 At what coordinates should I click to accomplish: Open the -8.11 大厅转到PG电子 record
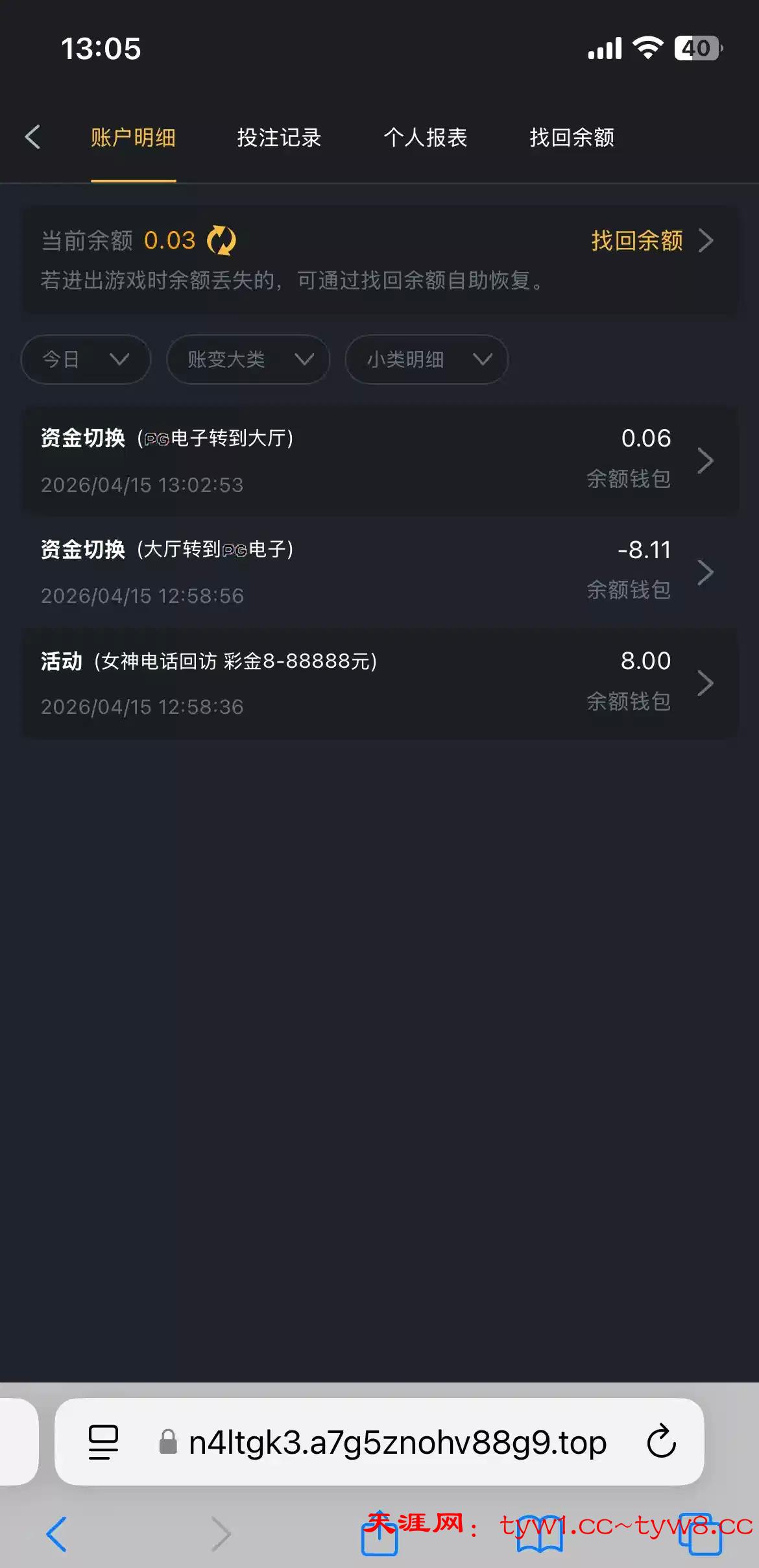380,572
